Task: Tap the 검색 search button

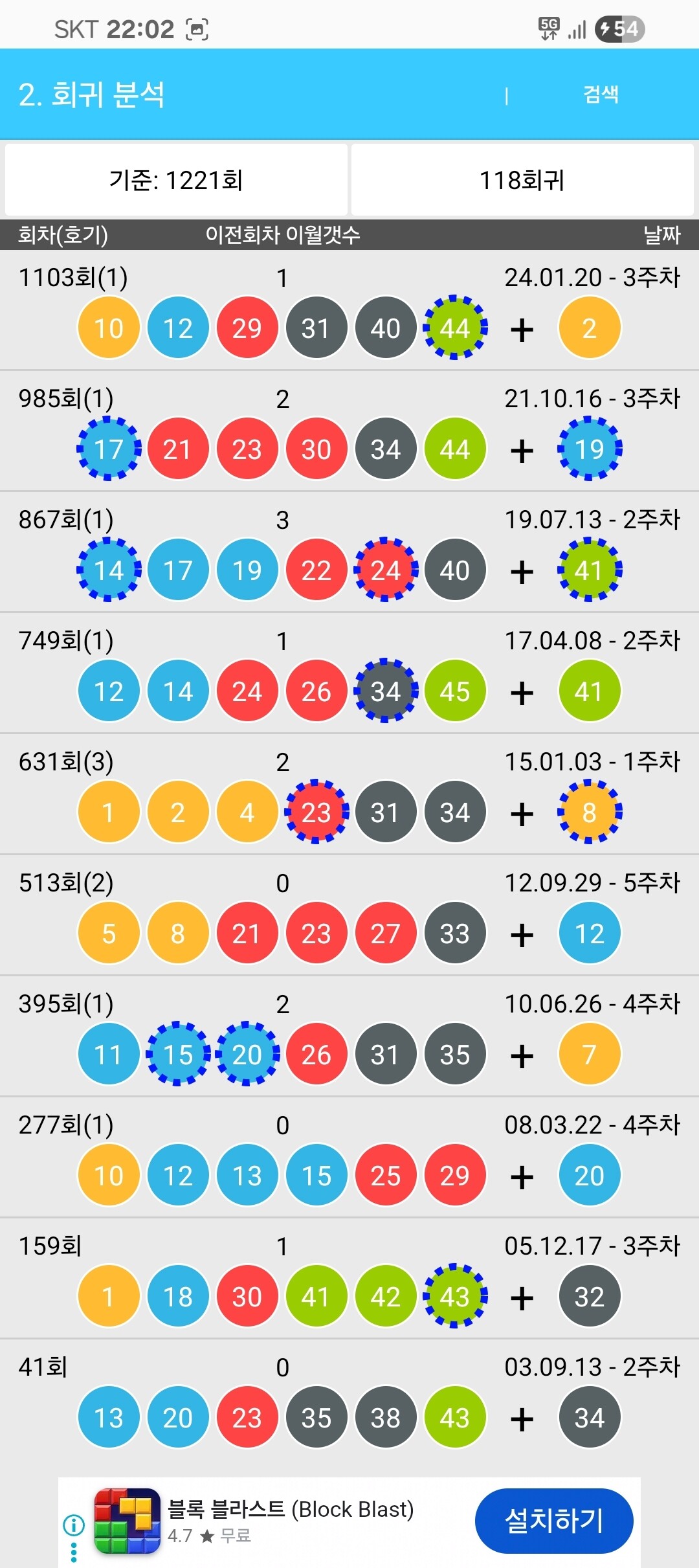Action: [x=601, y=95]
